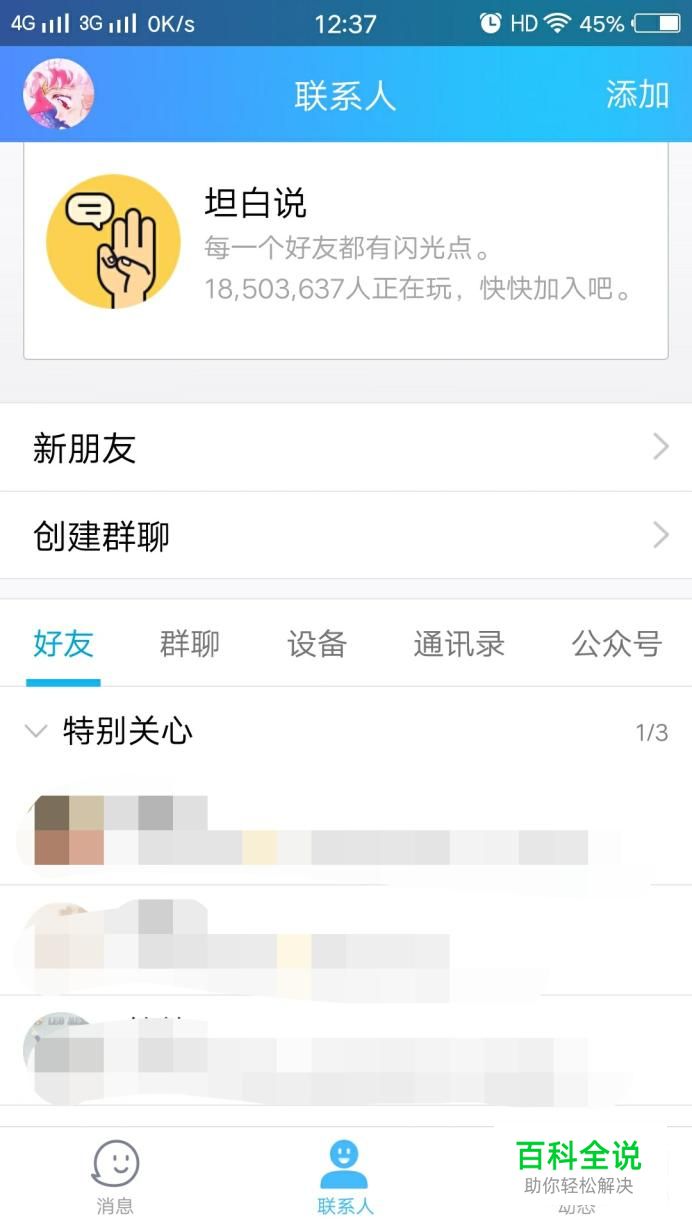Image resolution: width=692 pixels, height=1230 pixels.
Task: Open profile avatar in top bar
Action: point(59,94)
